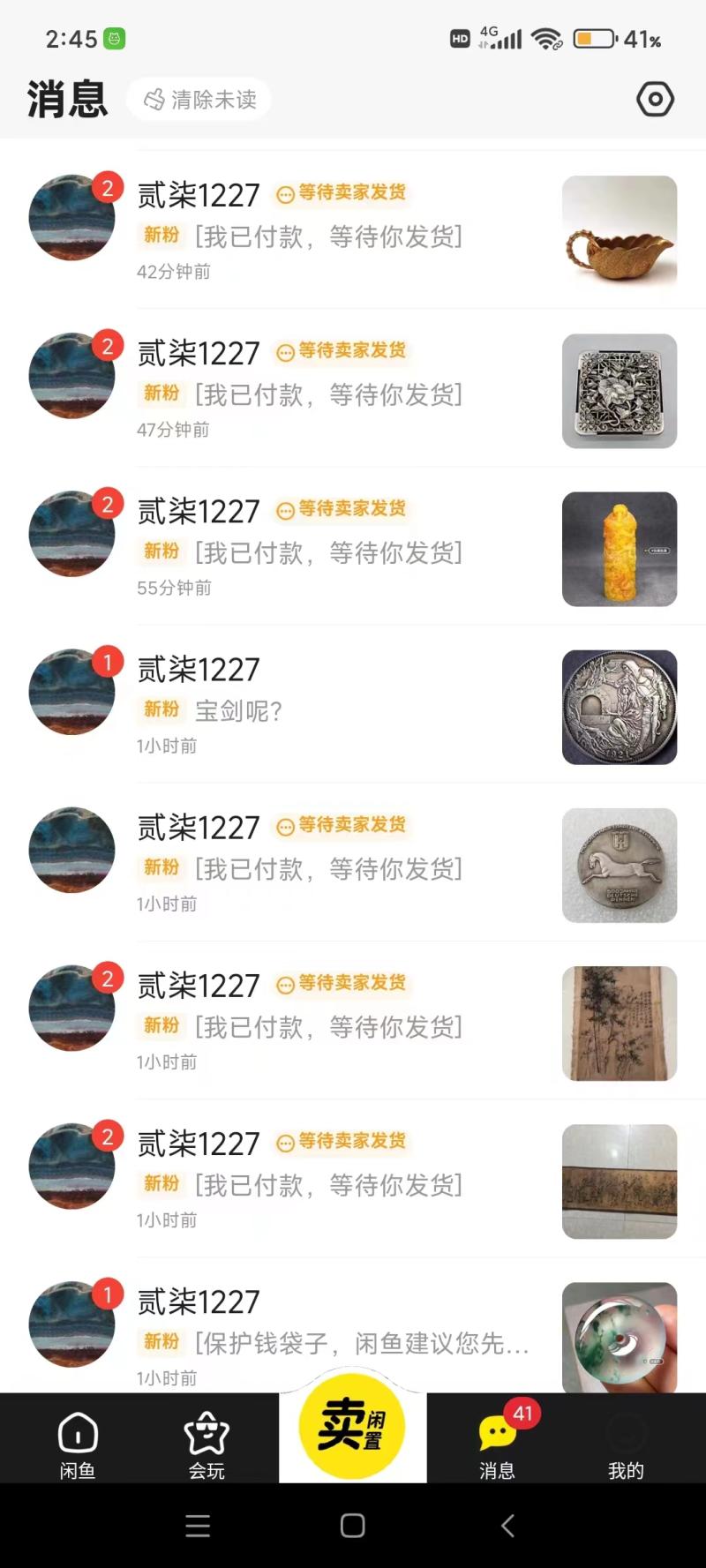Tap the Wi-Fi icon in status bar
Screen dimensions: 706x1568
pyautogui.click(x=548, y=38)
